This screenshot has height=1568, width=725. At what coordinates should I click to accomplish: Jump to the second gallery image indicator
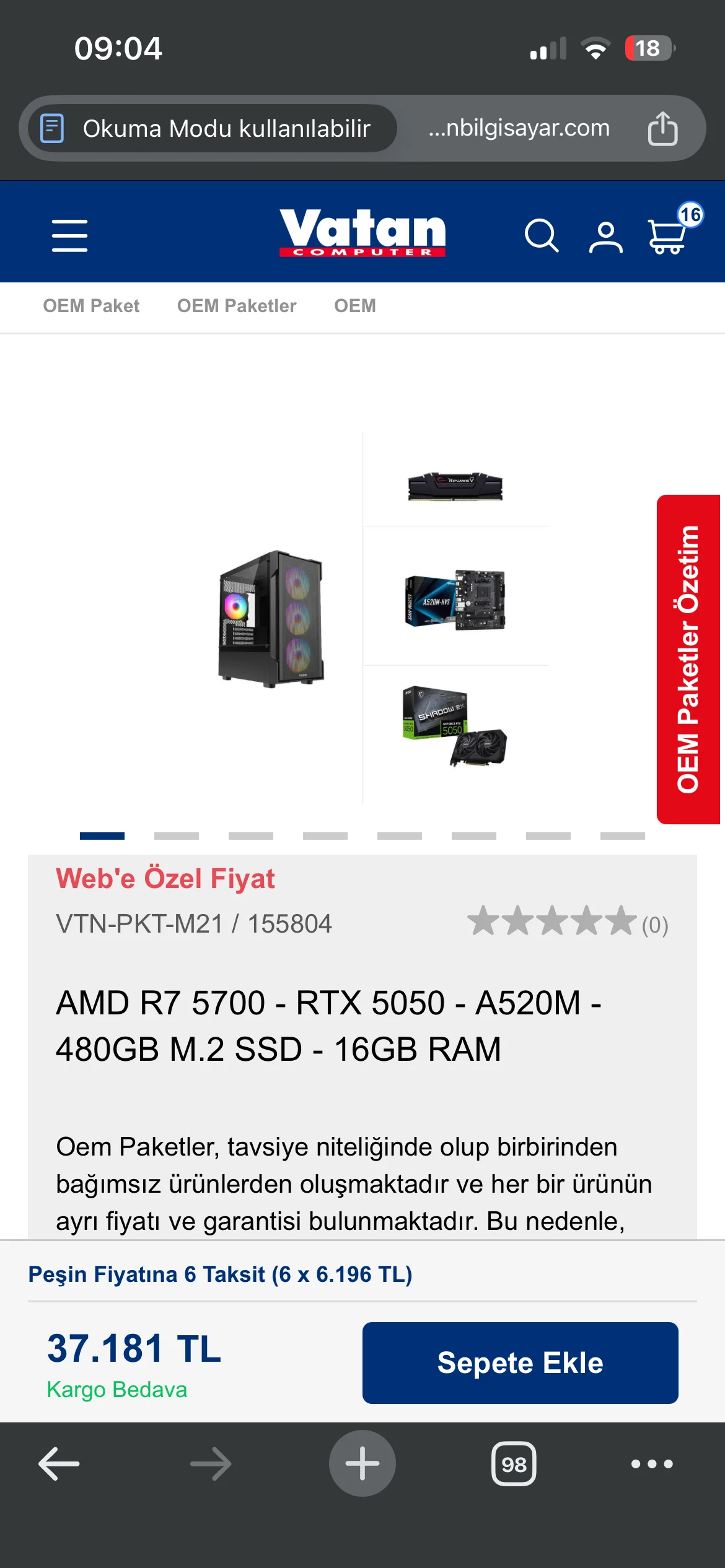[177, 836]
